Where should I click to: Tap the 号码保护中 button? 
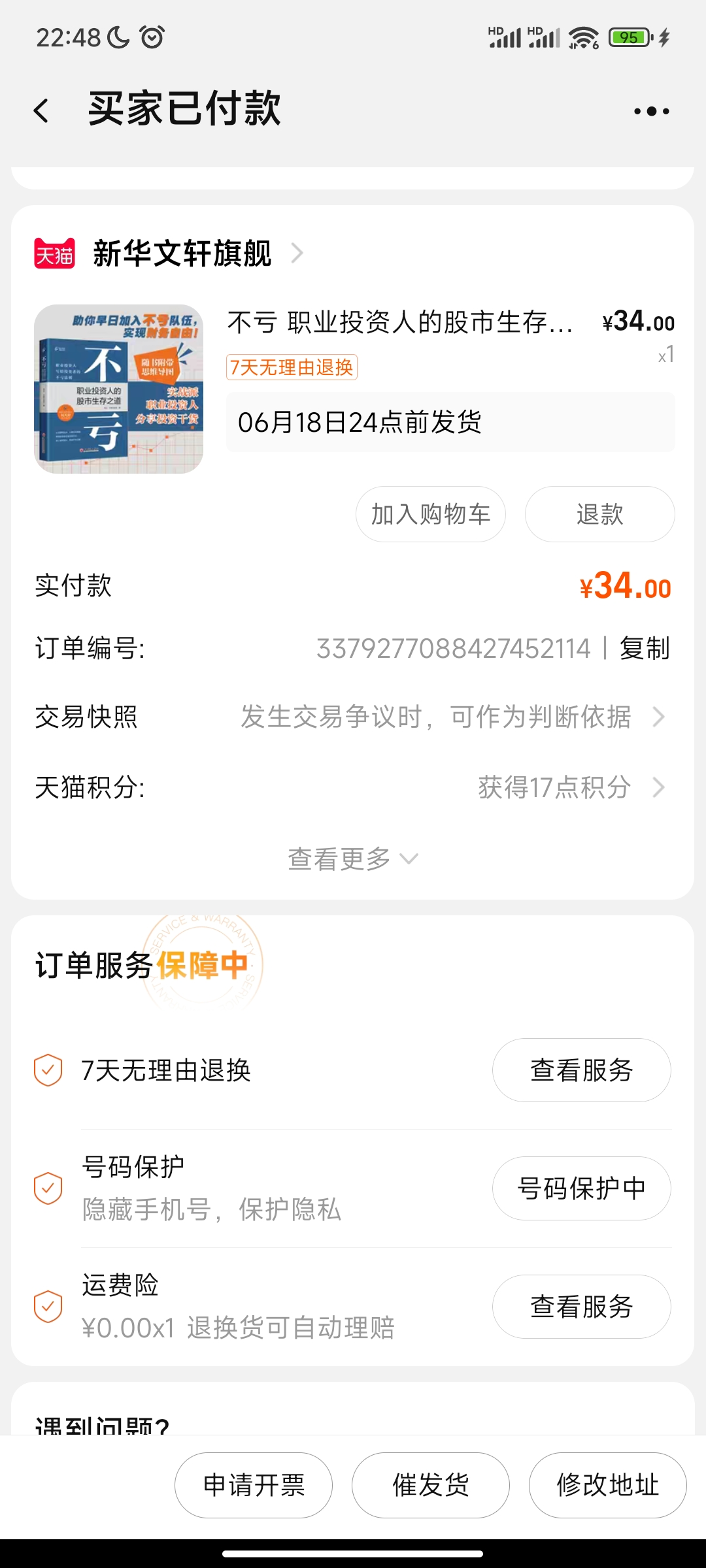tap(581, 1188)
